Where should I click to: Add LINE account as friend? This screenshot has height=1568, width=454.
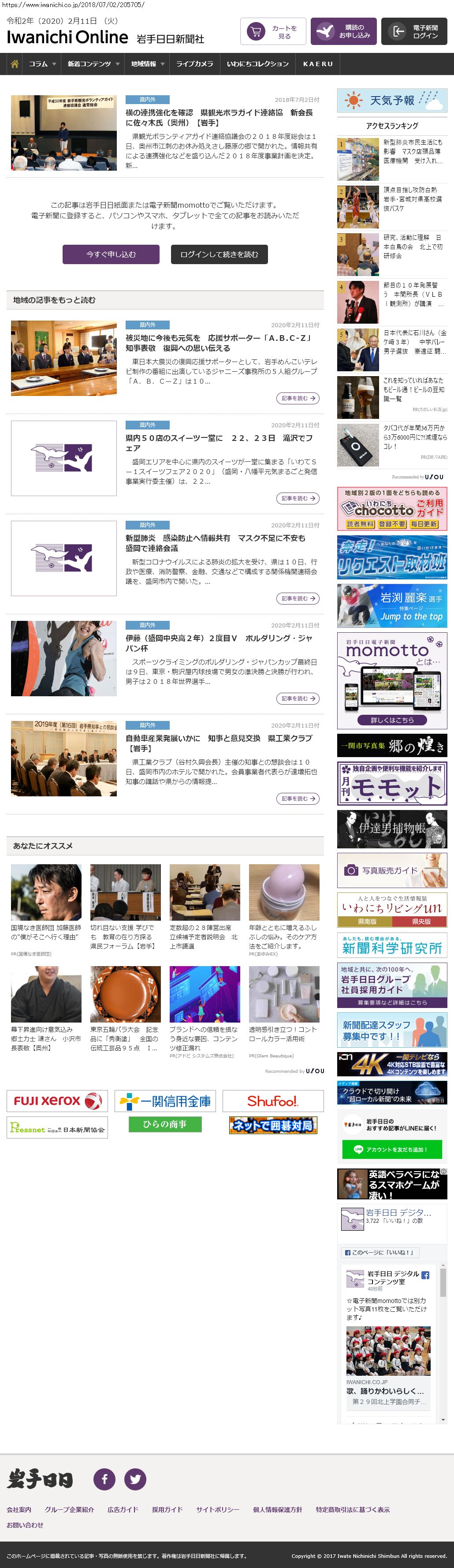click(392, 1149)
